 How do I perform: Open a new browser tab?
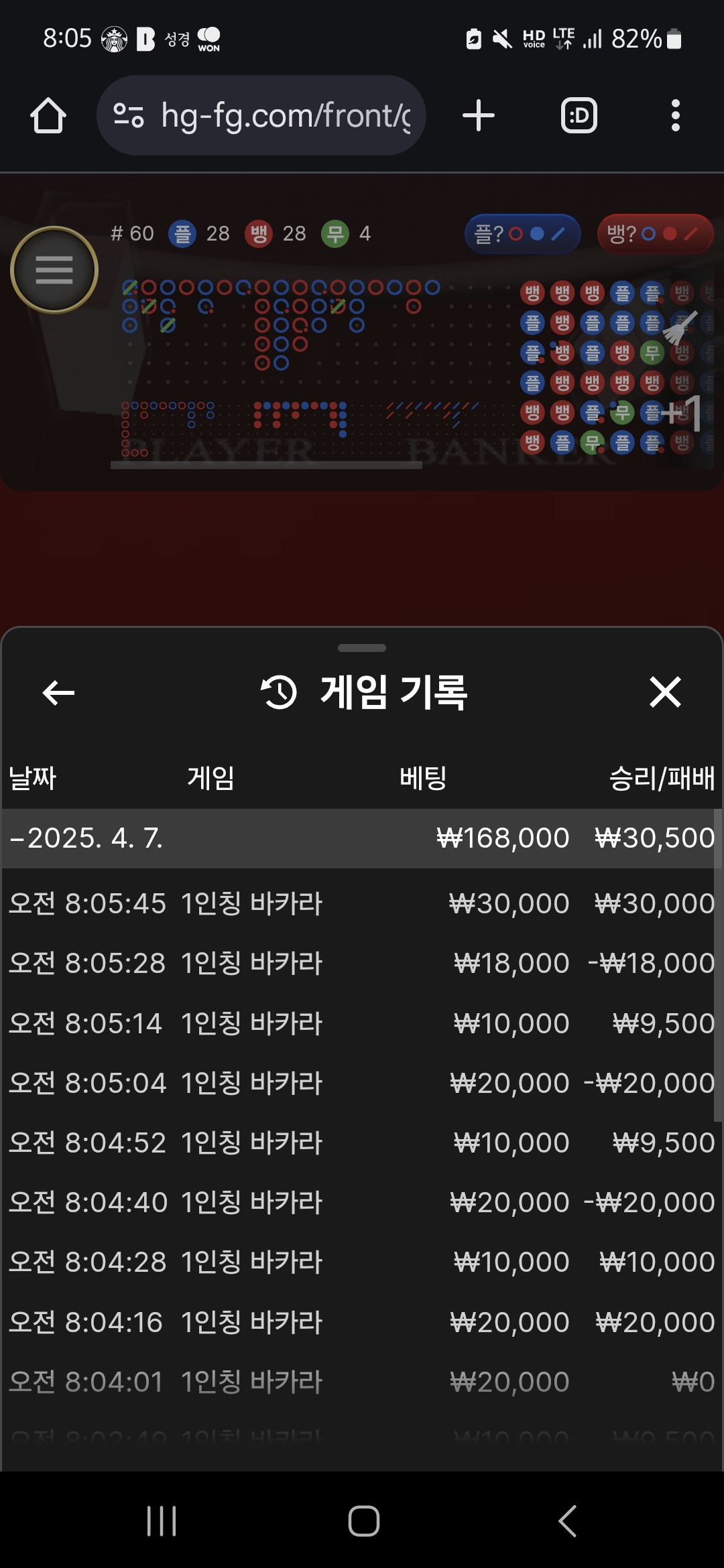tap(479, 116)
